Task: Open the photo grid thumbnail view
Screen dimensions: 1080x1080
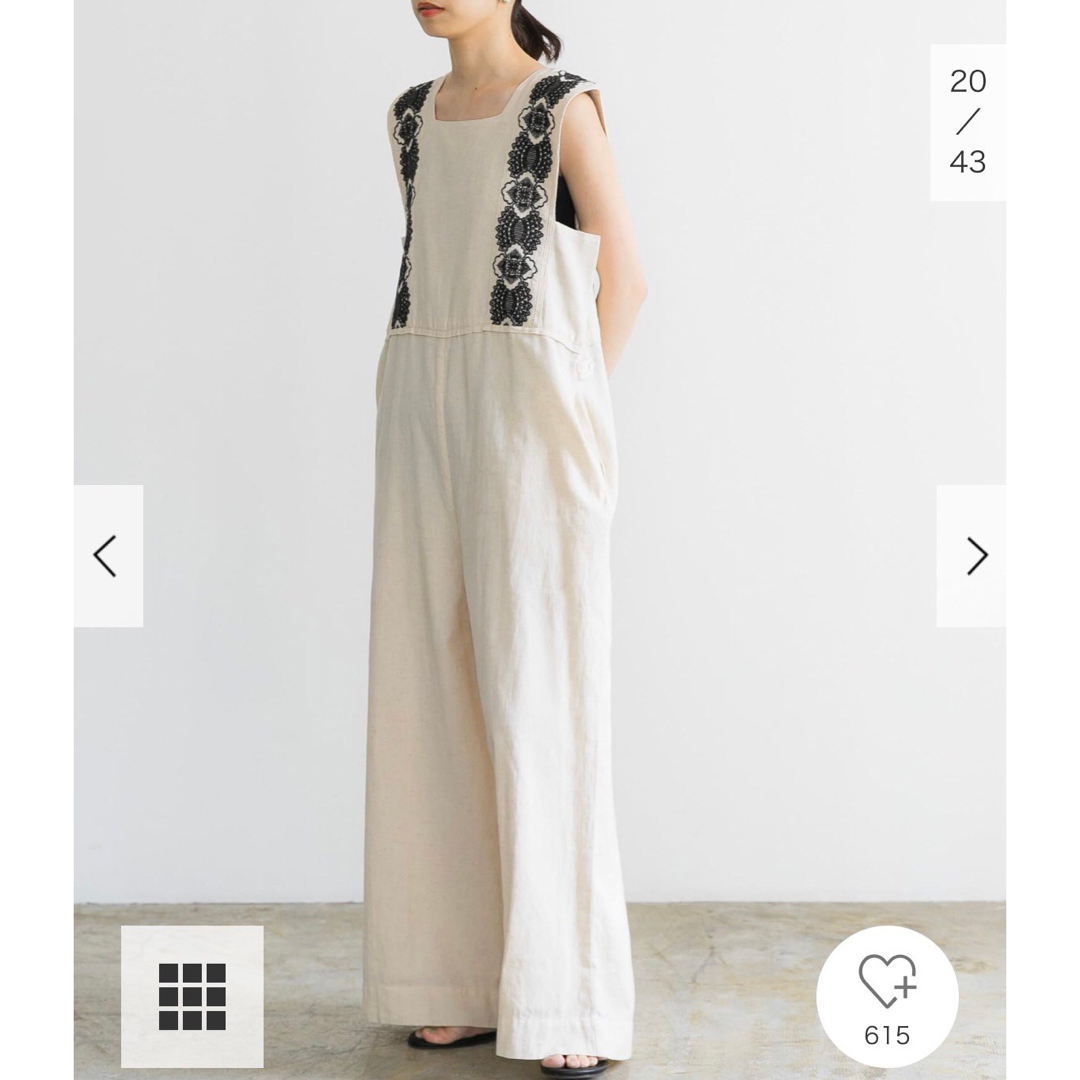Action: point(192,996)
